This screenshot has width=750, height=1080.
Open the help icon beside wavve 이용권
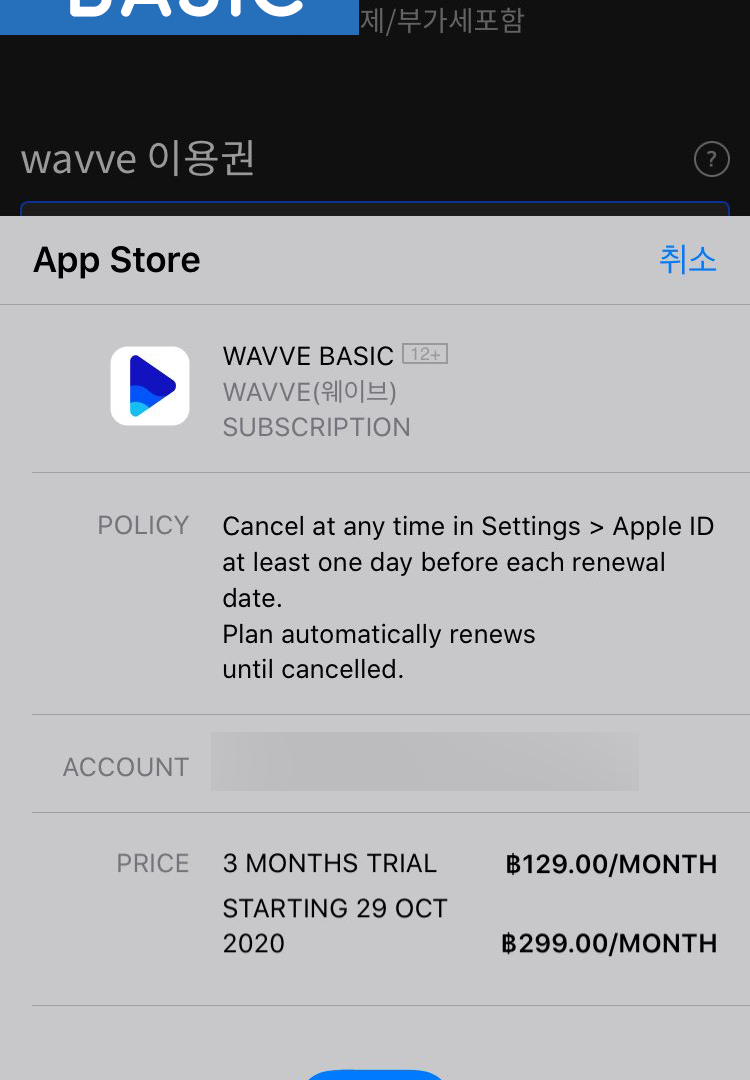[x=711, y=159]
